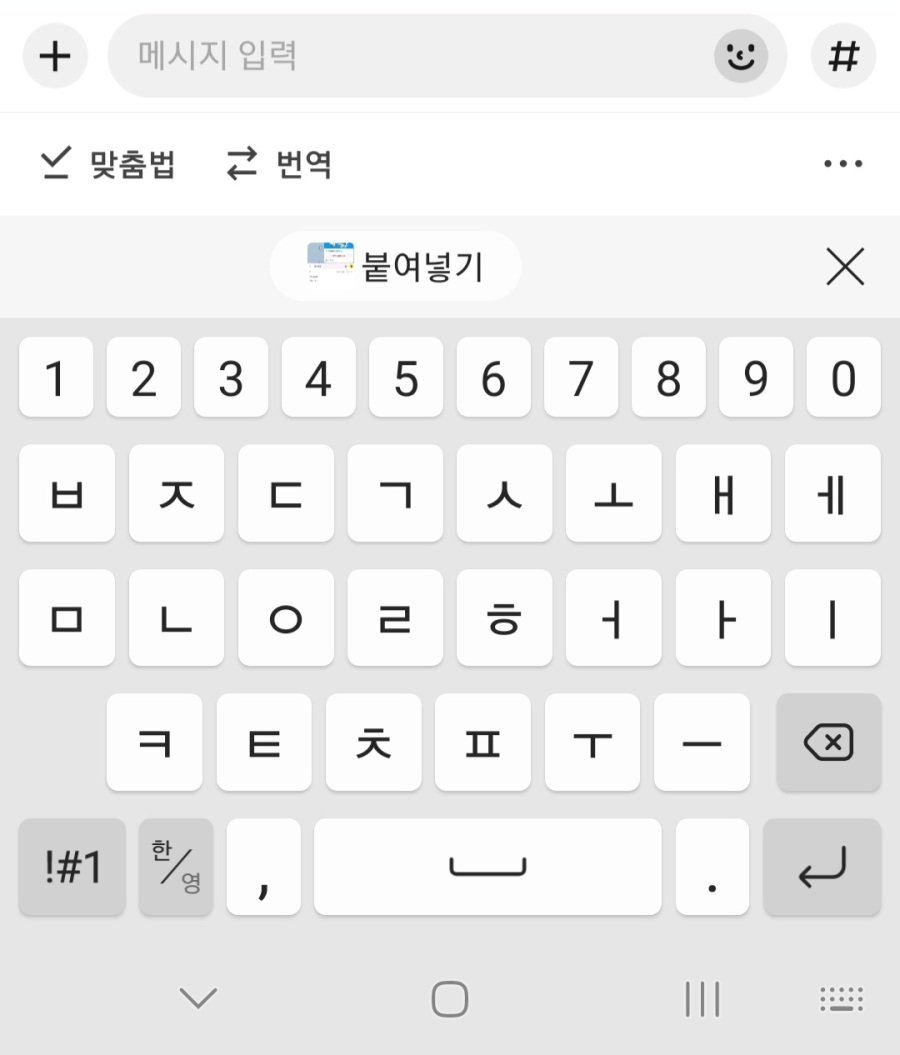Tap the translation (번역) arrows icon
Screen dimensions: 900x1055
point(241,164)
